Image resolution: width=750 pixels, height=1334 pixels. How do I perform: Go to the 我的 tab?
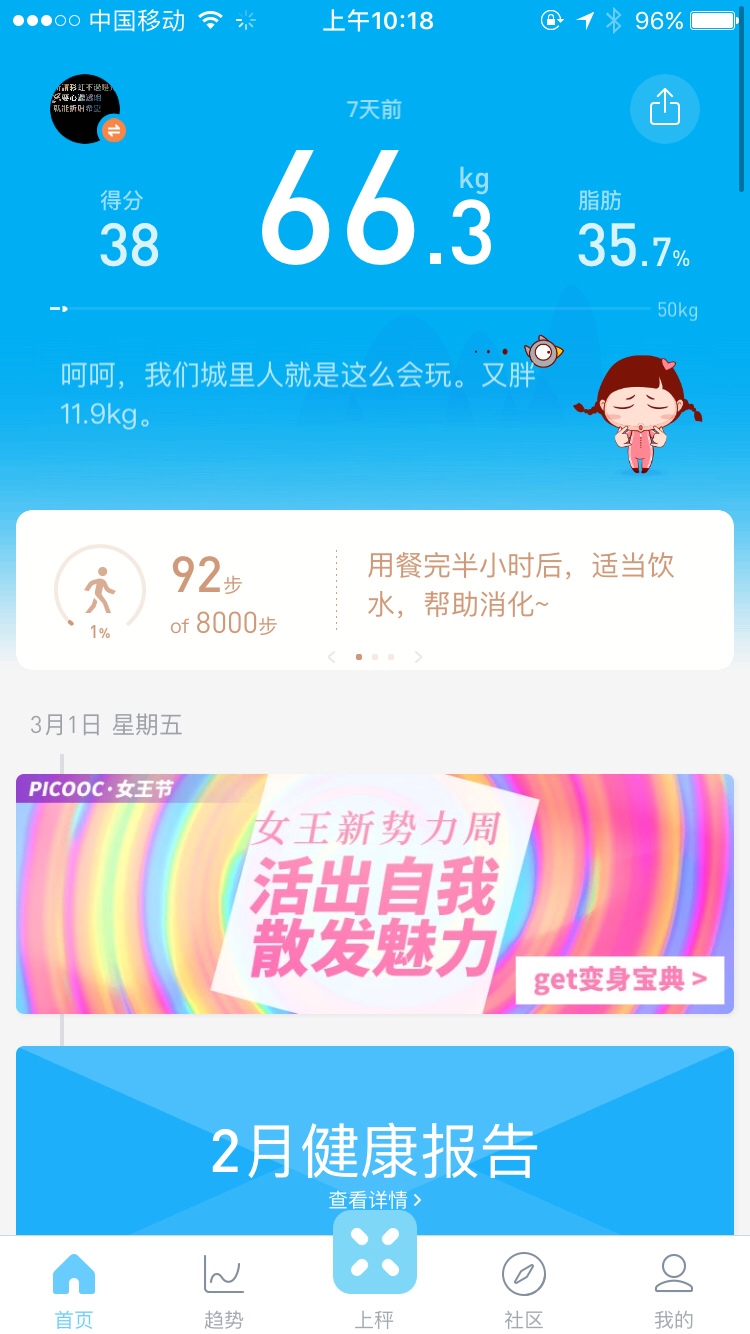(673, 1290)
